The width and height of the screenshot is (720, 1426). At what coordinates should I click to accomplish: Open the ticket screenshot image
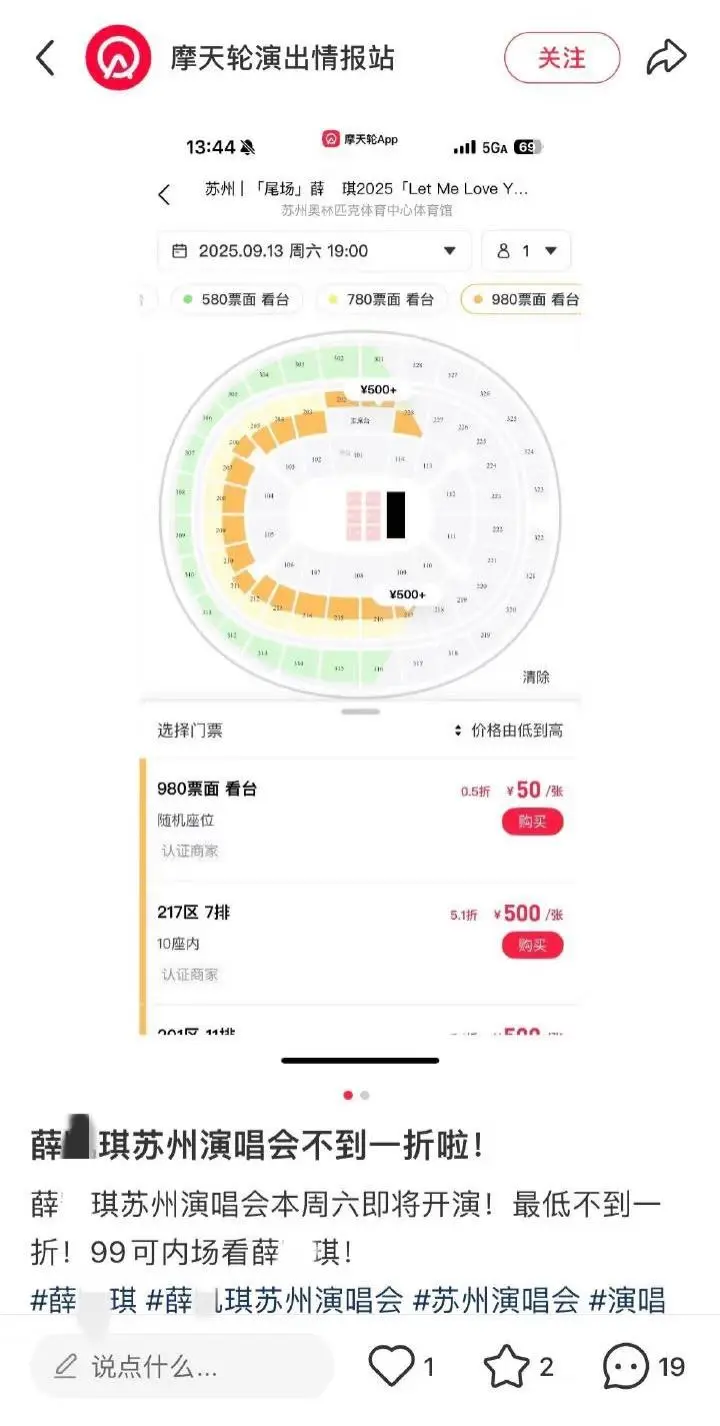[x=360, y=580]
